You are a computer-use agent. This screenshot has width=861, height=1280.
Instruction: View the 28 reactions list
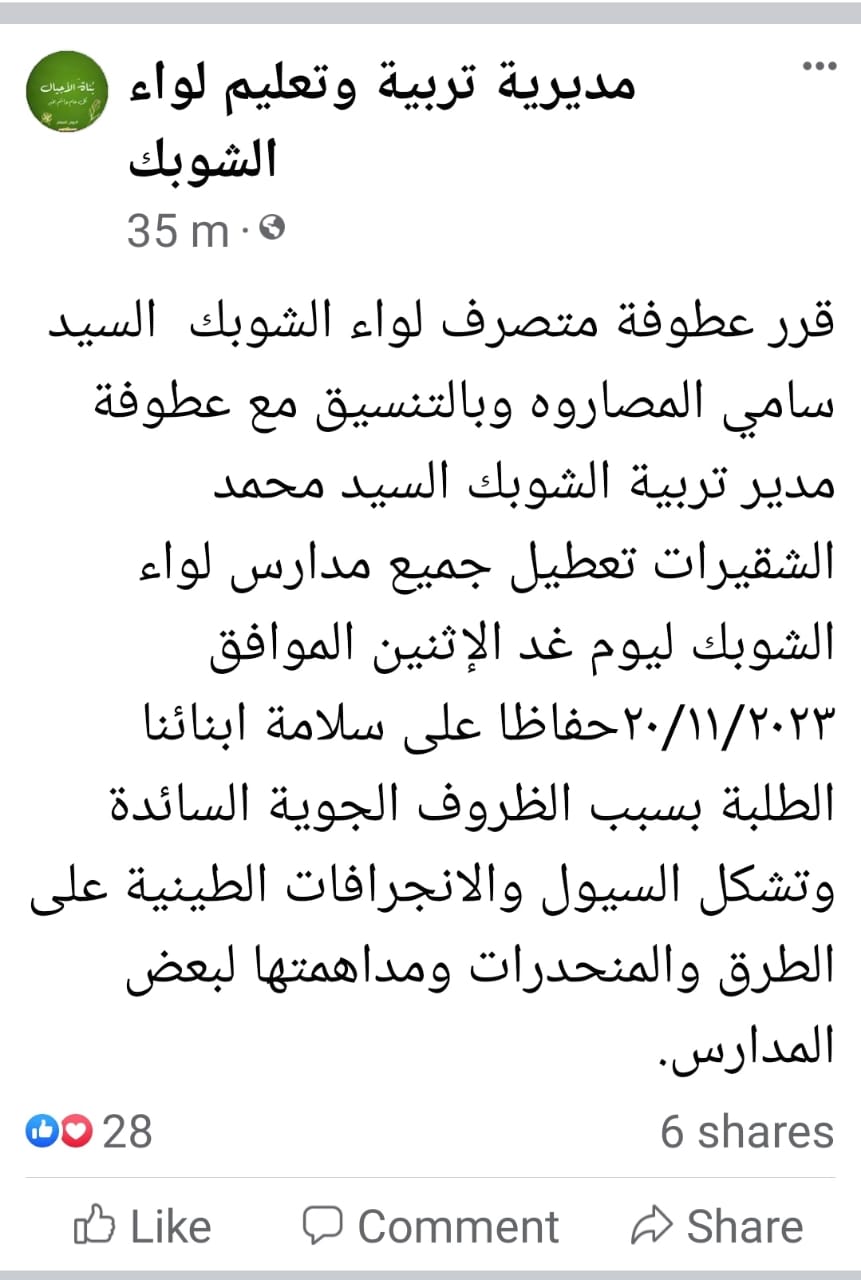(90, 1132)
